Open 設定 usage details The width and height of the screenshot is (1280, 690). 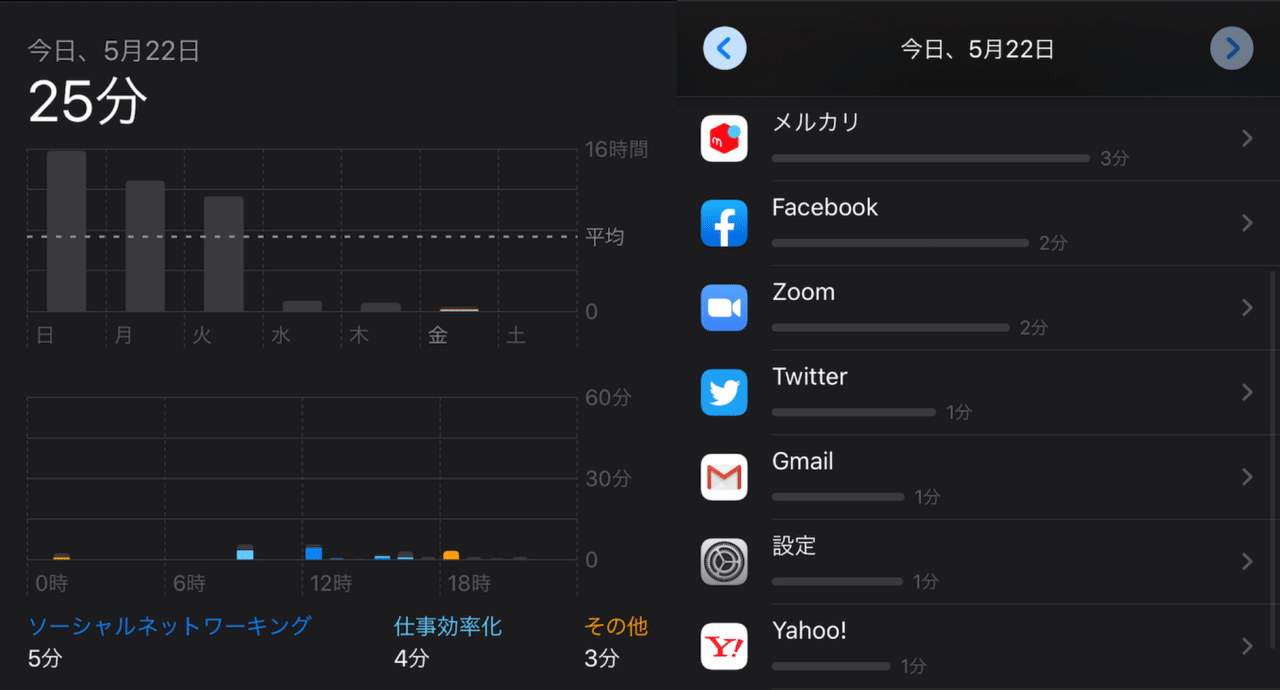pos(977,561)
